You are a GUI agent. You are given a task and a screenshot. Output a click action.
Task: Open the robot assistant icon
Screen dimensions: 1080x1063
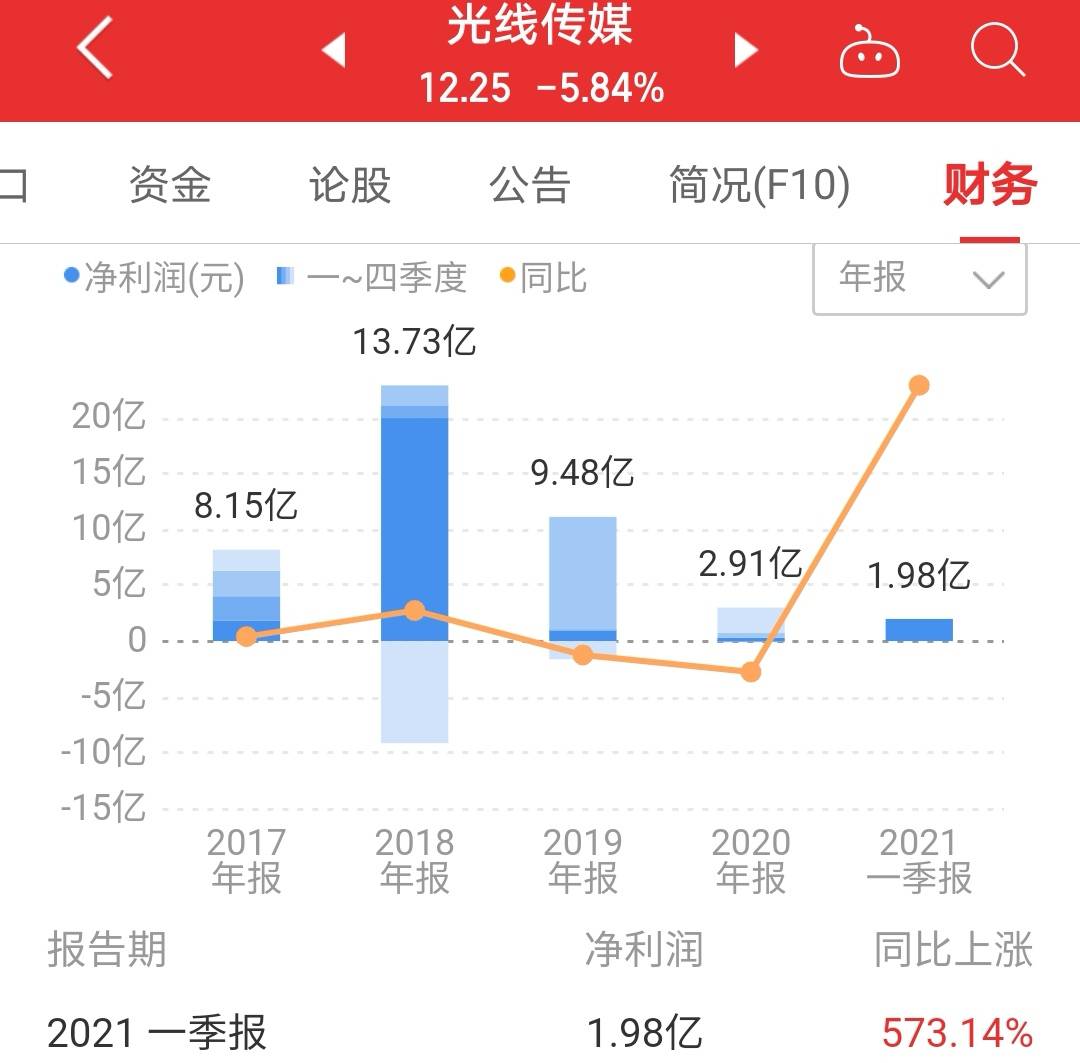click(x=869, y=52)
